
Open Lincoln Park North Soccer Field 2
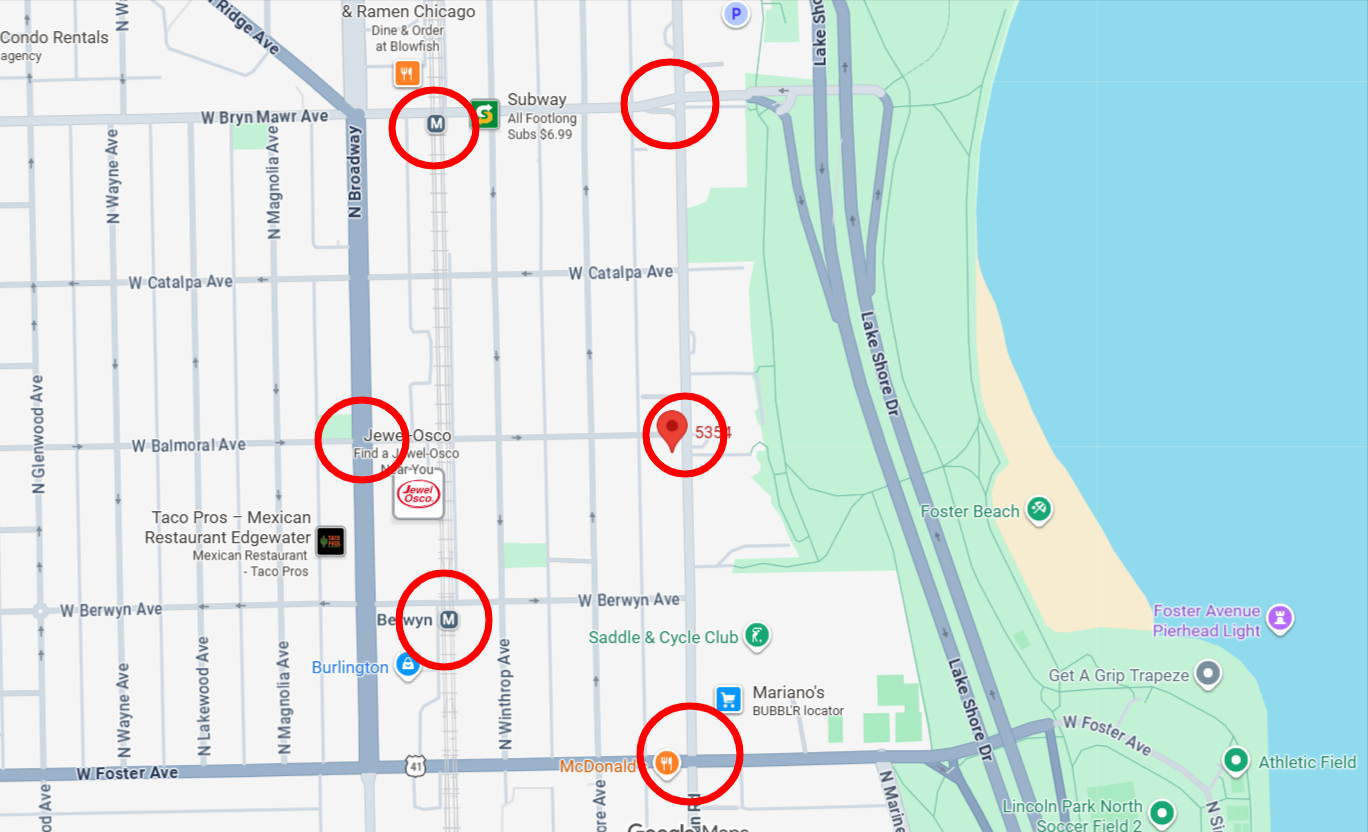(1161, 810)
